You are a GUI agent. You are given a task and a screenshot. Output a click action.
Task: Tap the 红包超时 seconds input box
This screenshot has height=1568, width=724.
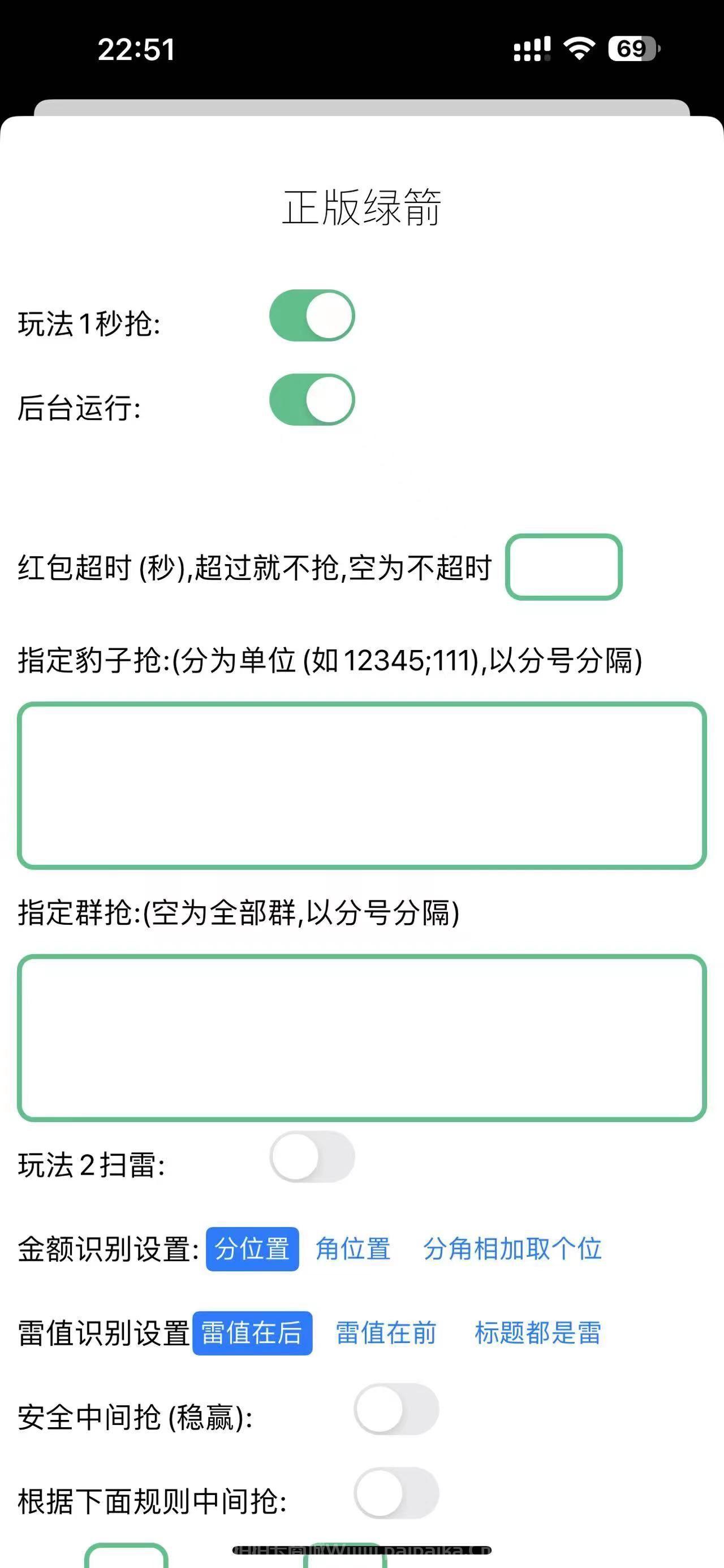563,567
